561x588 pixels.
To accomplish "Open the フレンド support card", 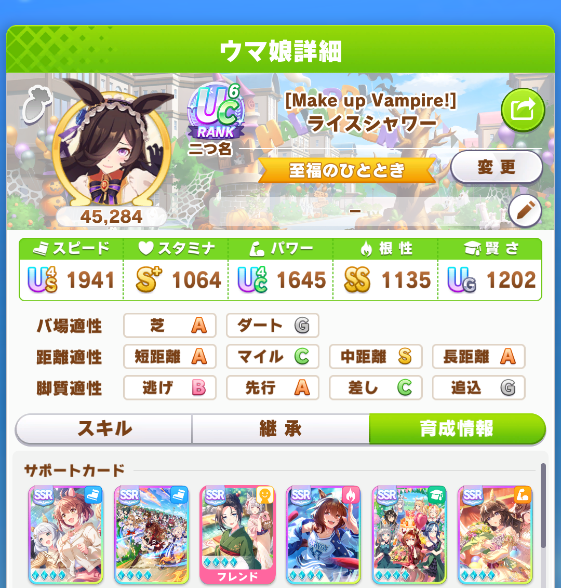I will tap(238, 535).
